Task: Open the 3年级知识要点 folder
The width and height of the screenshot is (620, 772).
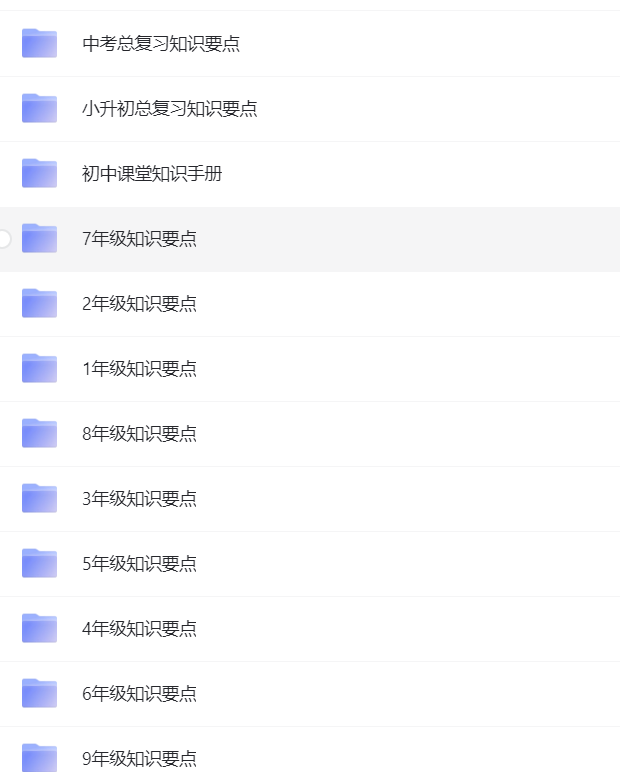Action: (x=139, y=499)
